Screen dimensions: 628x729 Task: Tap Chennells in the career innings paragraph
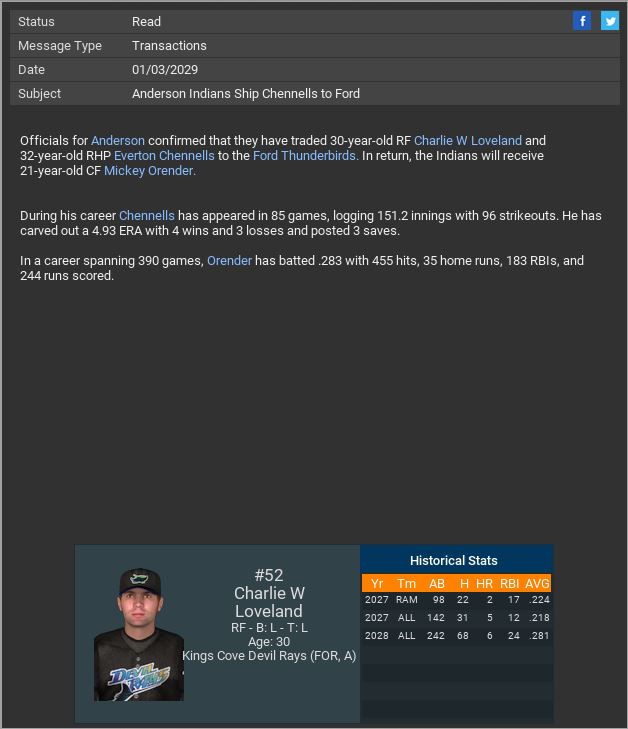point(147,216)
